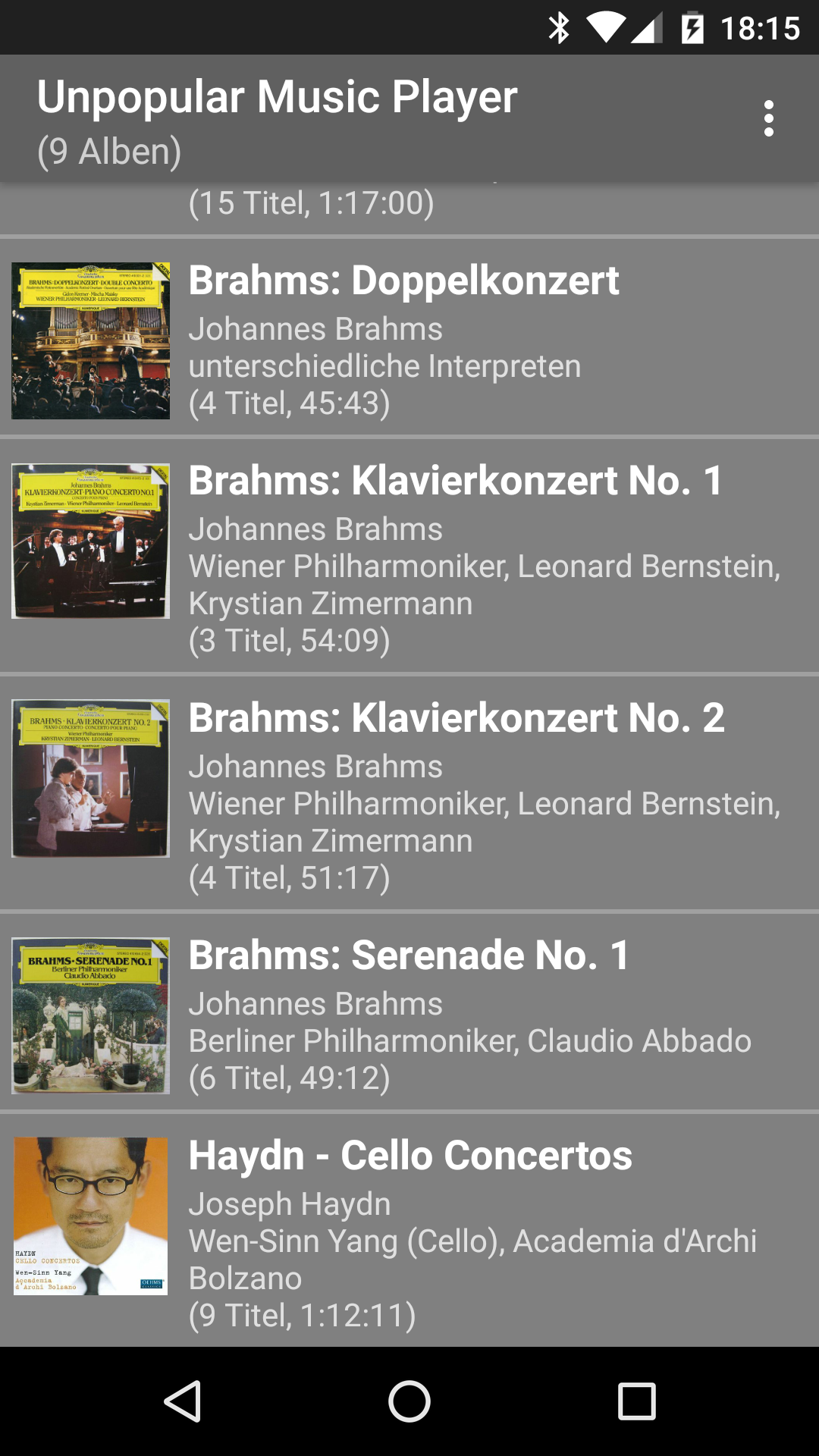The image size is (819, 1456).
Task: Go back with the system back button
Action: [x=183, y=1401]
